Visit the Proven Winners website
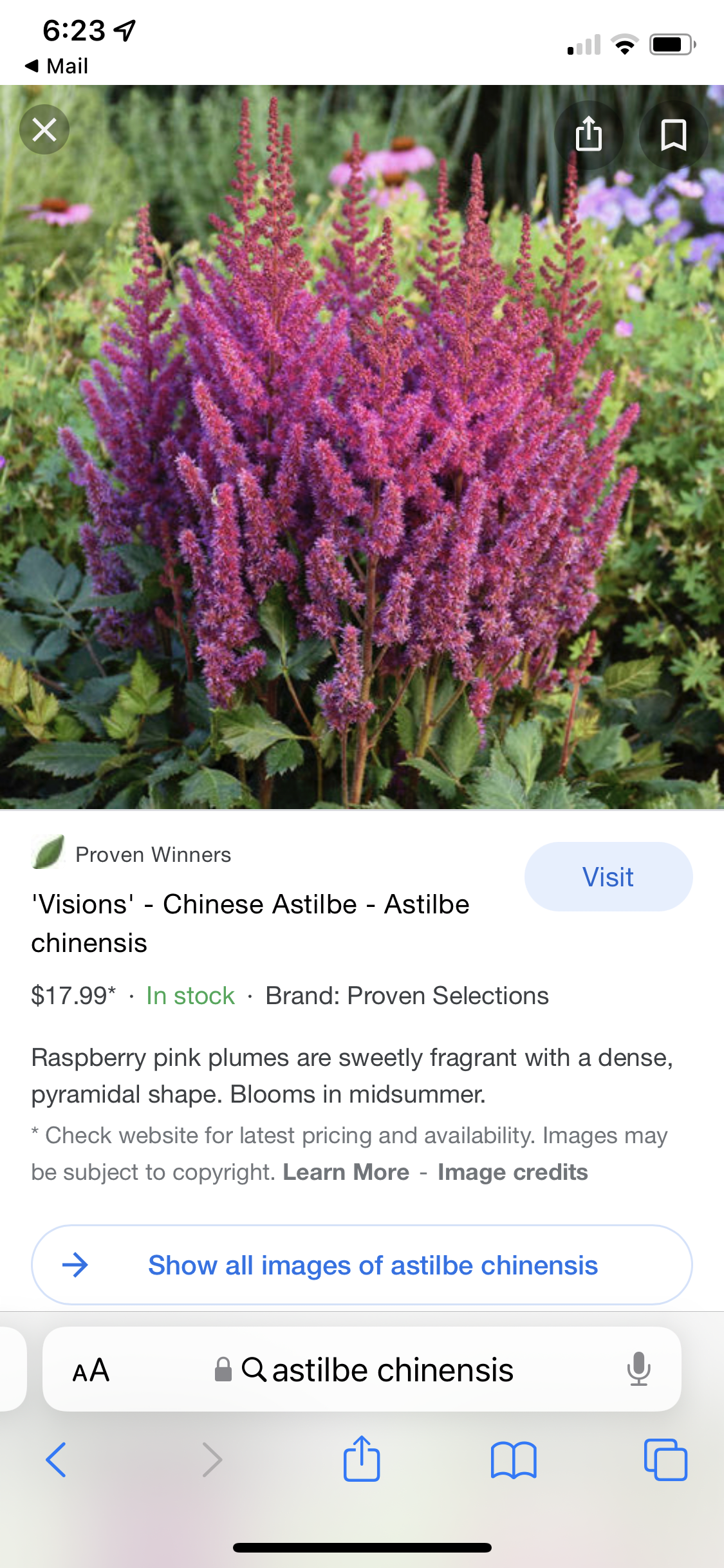Screen dimensions: 724x1568 pos(608,877)
